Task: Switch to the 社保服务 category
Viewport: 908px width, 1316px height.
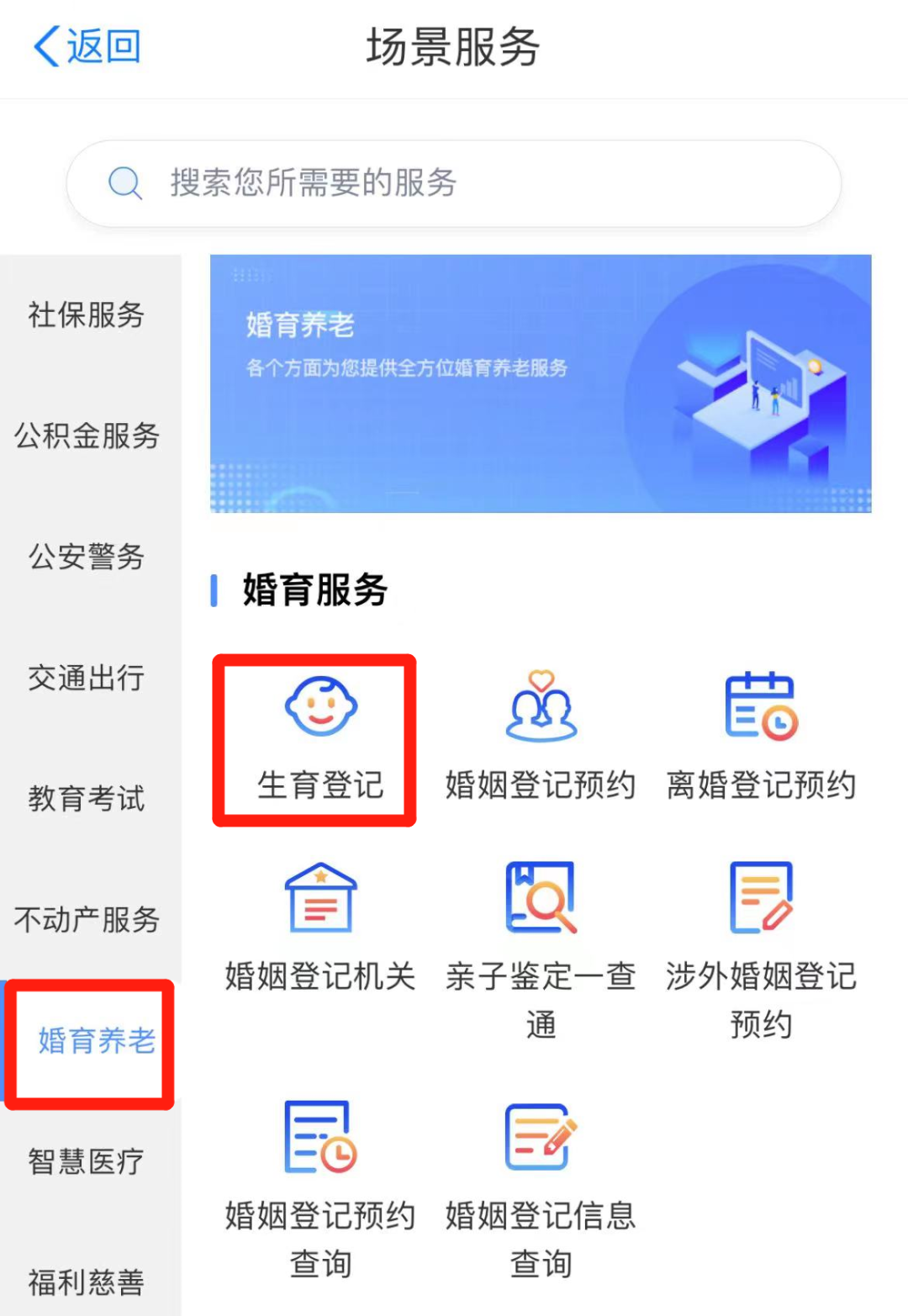Action: [x=87, y=315]
